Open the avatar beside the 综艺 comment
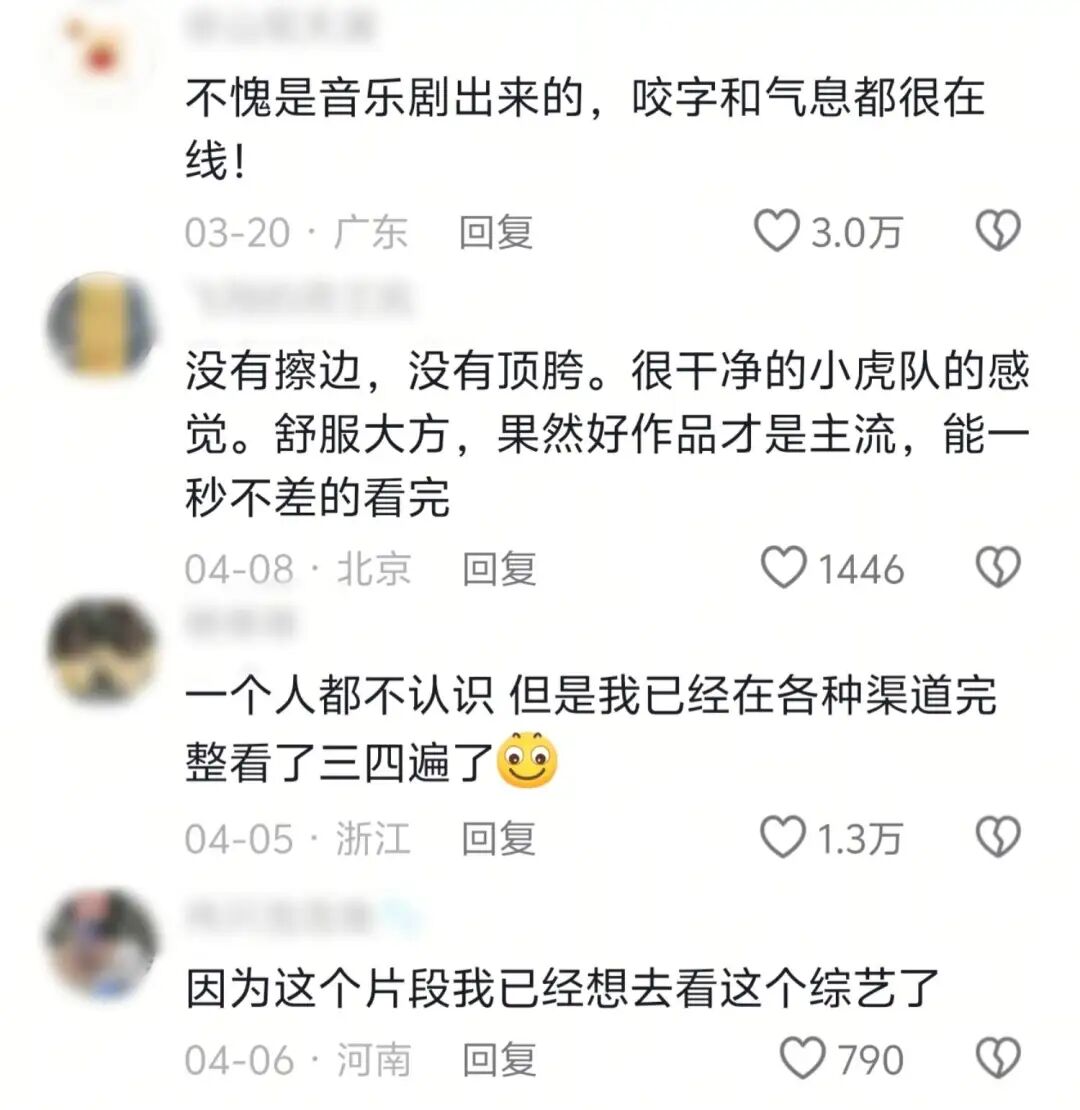Screen dimensions: 1080x1110 pos(102,942)
